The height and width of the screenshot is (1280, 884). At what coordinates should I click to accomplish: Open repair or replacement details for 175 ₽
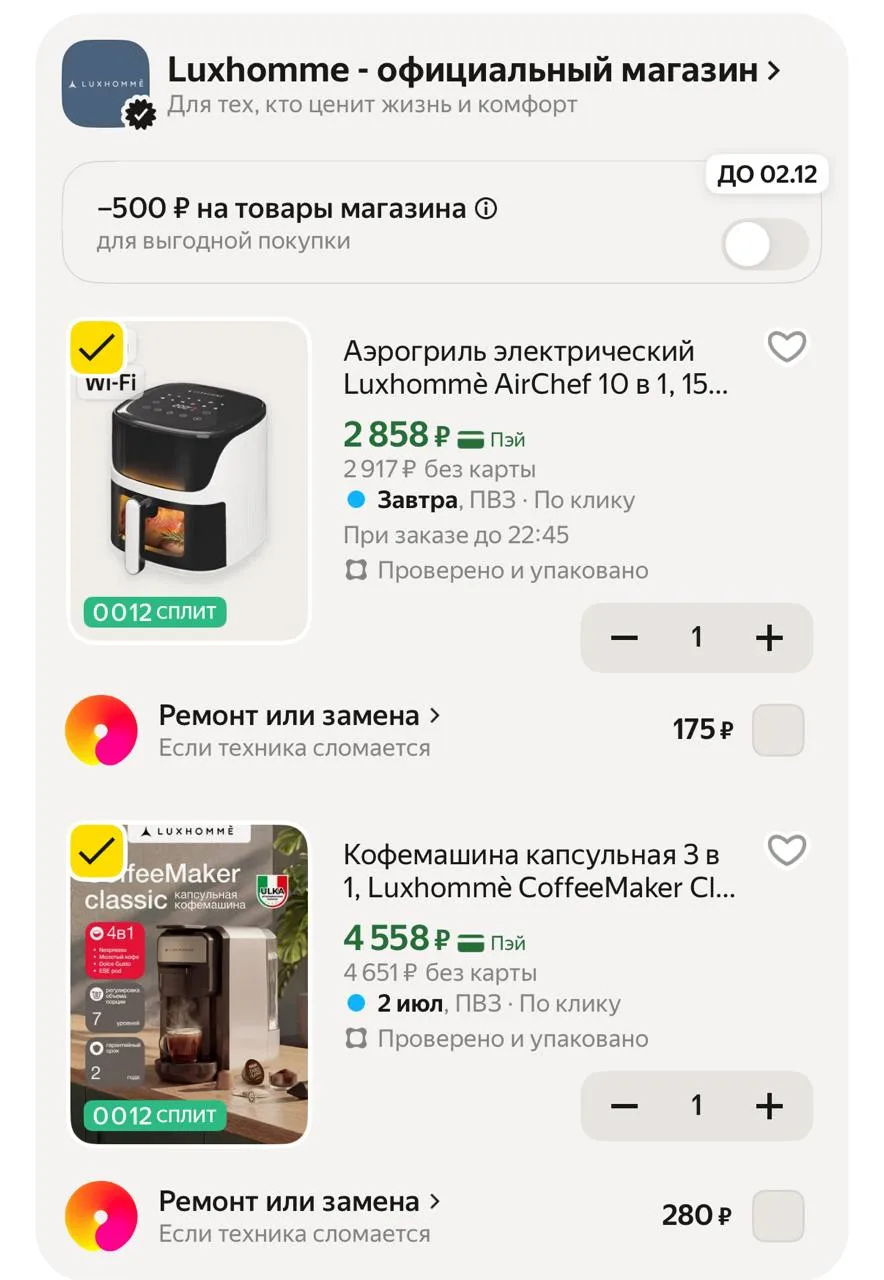click(300, 716)
